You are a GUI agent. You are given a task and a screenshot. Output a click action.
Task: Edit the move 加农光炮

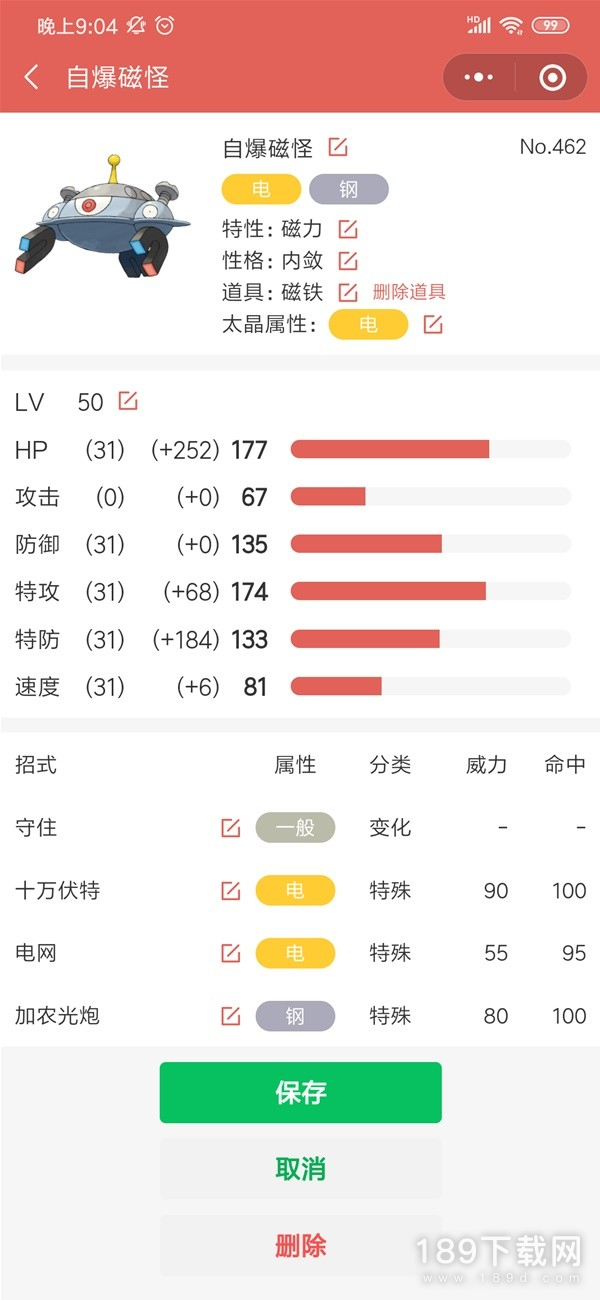coord(231,1016)
